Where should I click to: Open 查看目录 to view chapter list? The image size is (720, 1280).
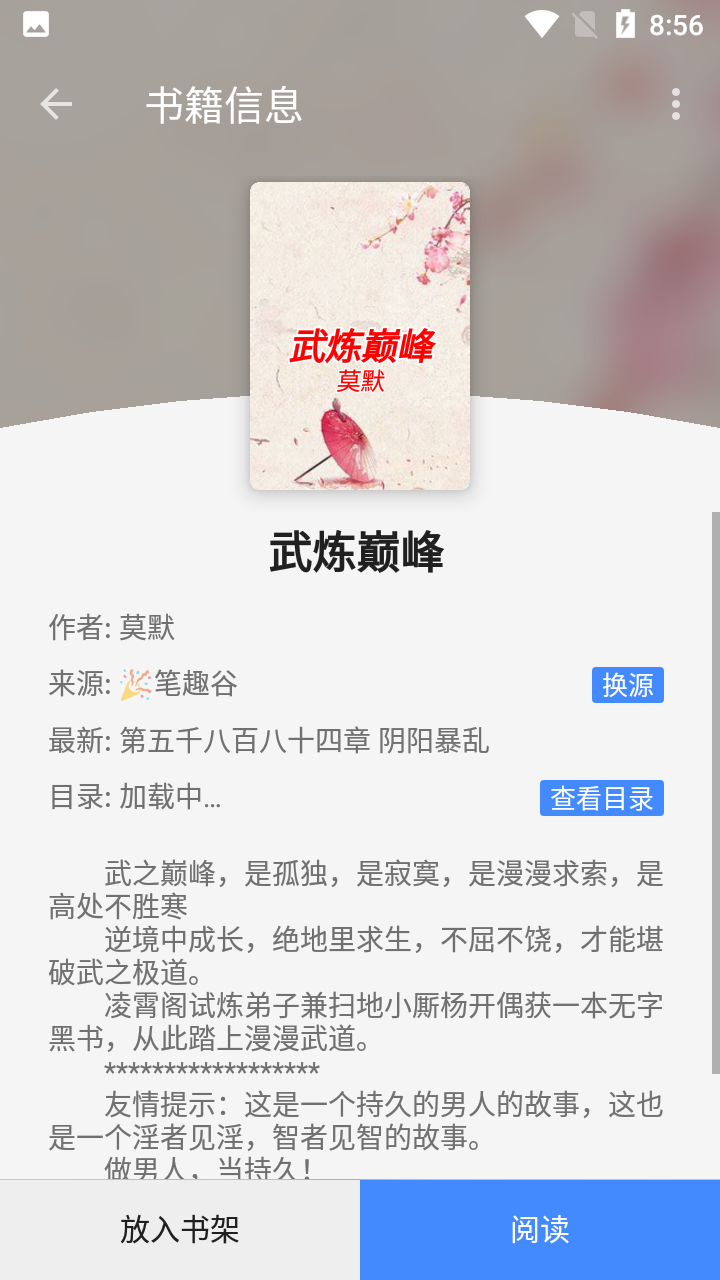pyautogui.click(x=602, y=798)
